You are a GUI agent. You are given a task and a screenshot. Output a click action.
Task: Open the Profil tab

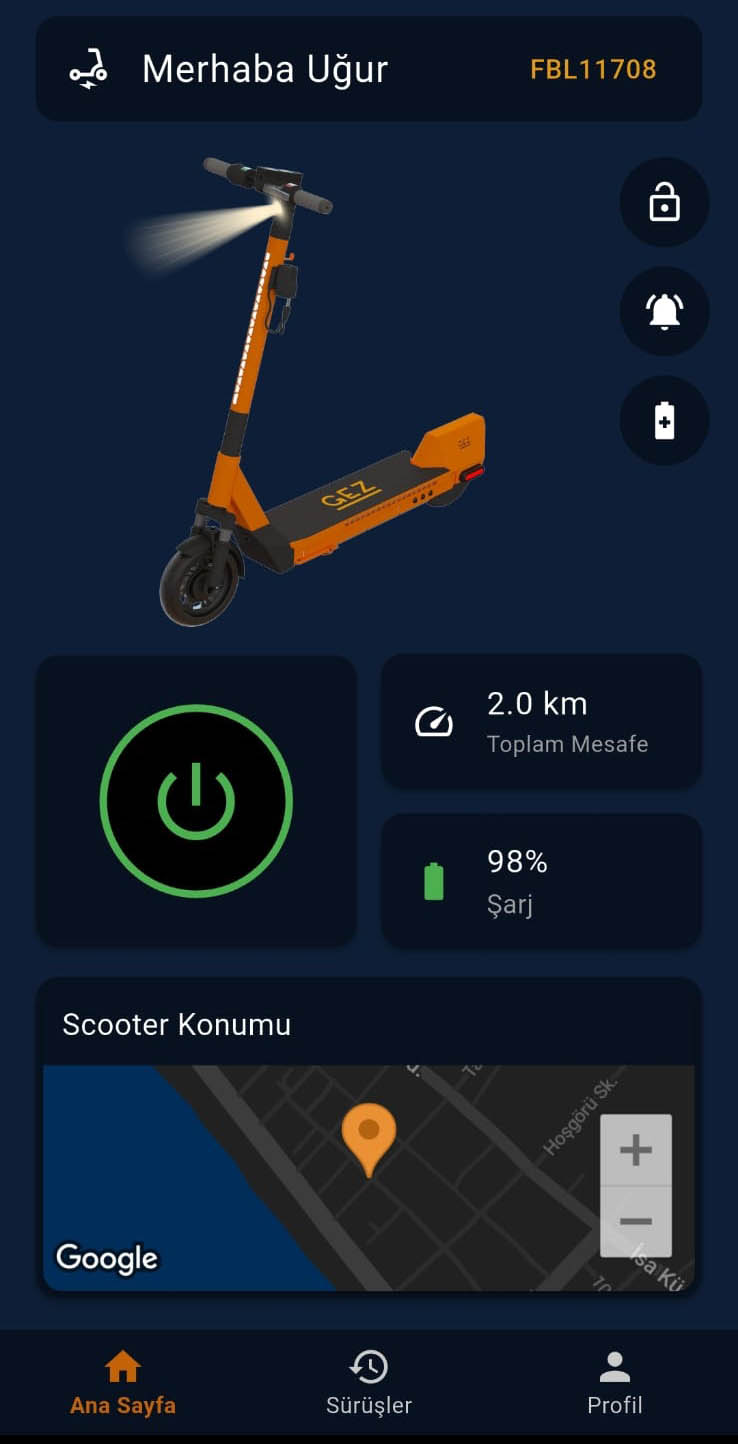pyautogui.click(x=614, y=1383)
